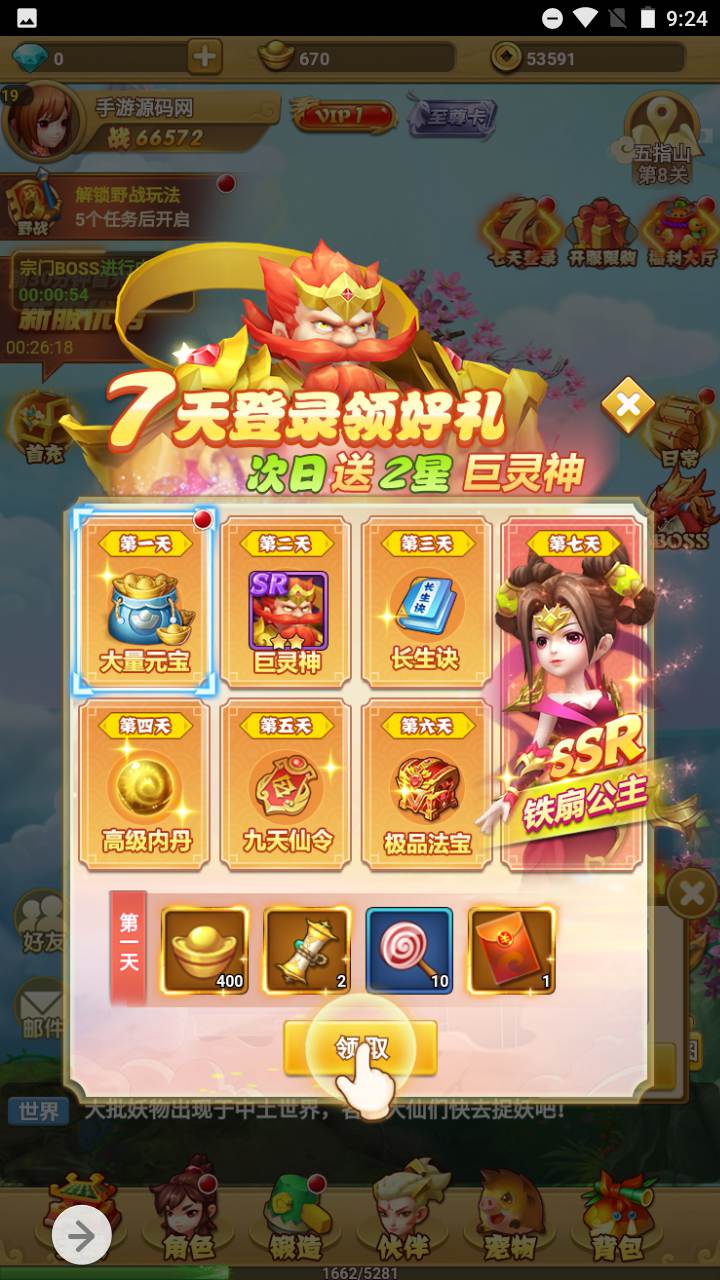720x1280 pixels.
Task: Select the 第二天 巨灵神 reward card
Action: point(287,601)
